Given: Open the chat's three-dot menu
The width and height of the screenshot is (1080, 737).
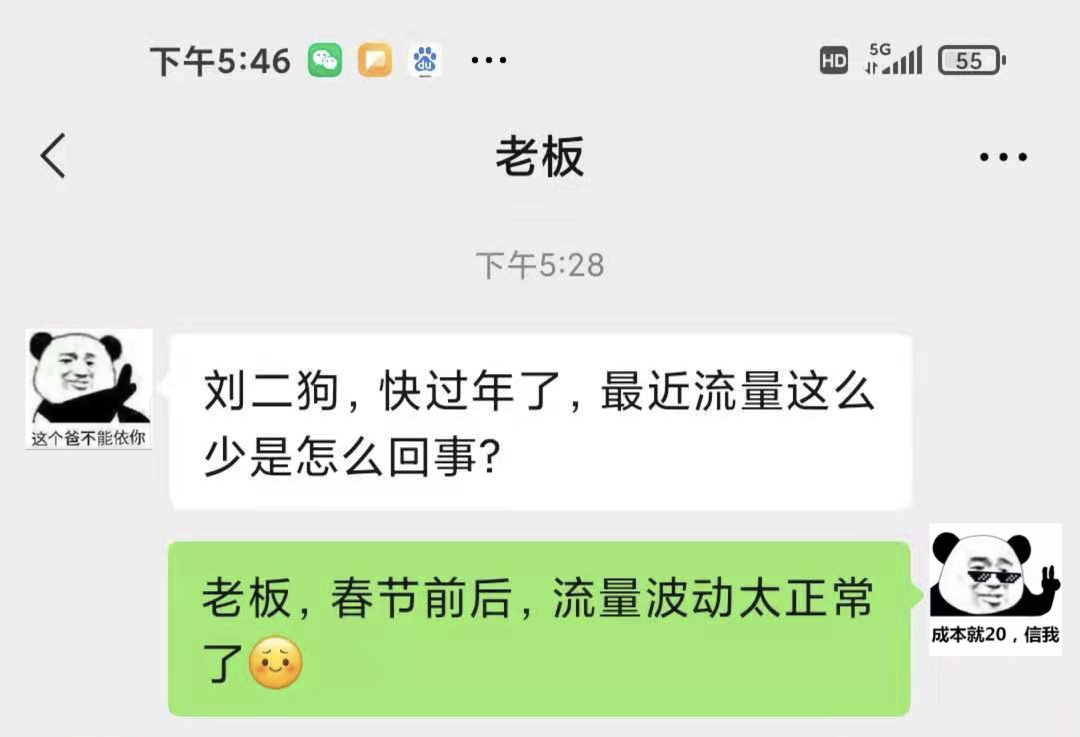Looking at the screenshot, I should [x=1002, y=158].
